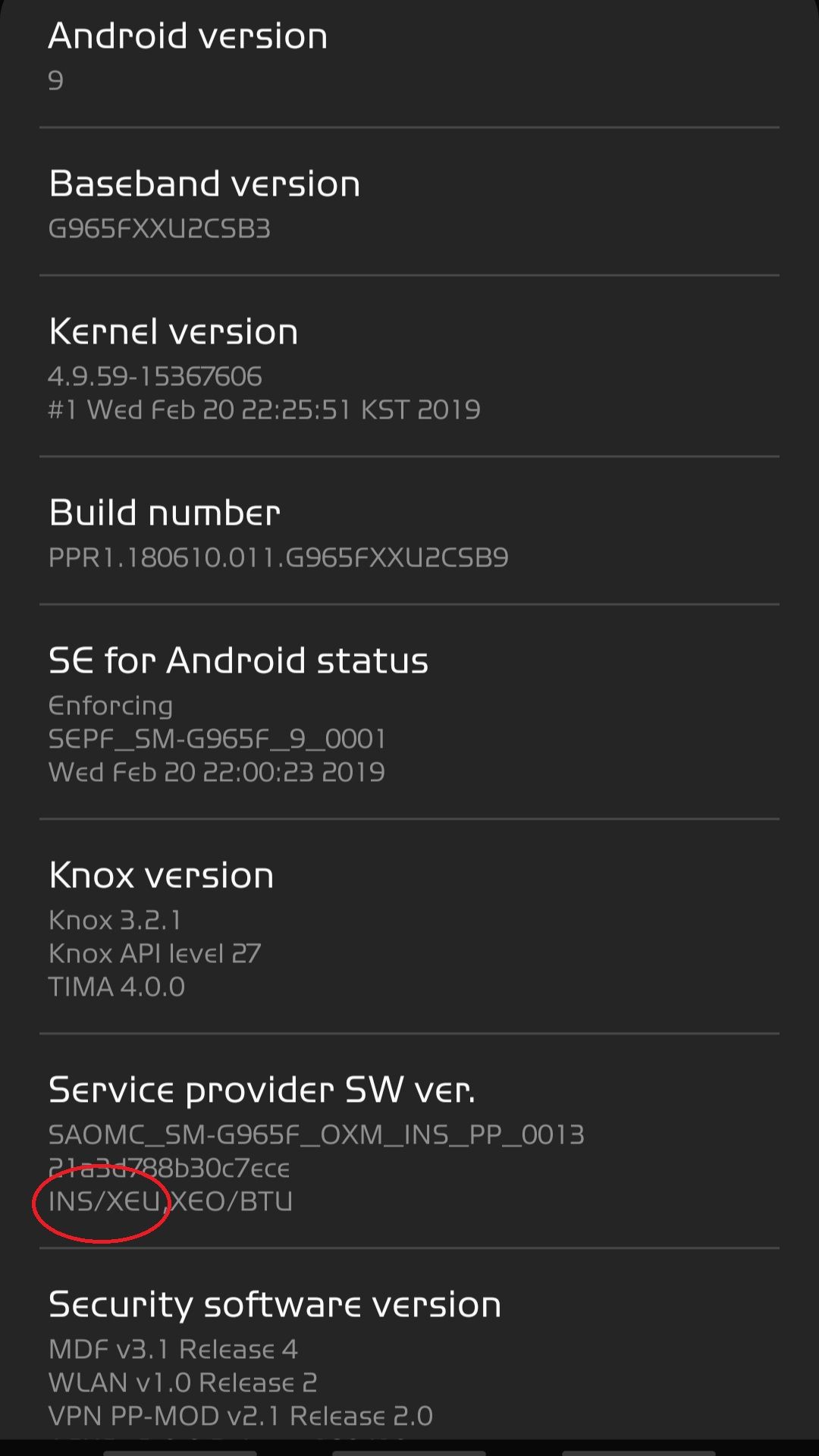Open SE for Android status row
This screenshot has height=1456, width=819.
click(409, 713)
